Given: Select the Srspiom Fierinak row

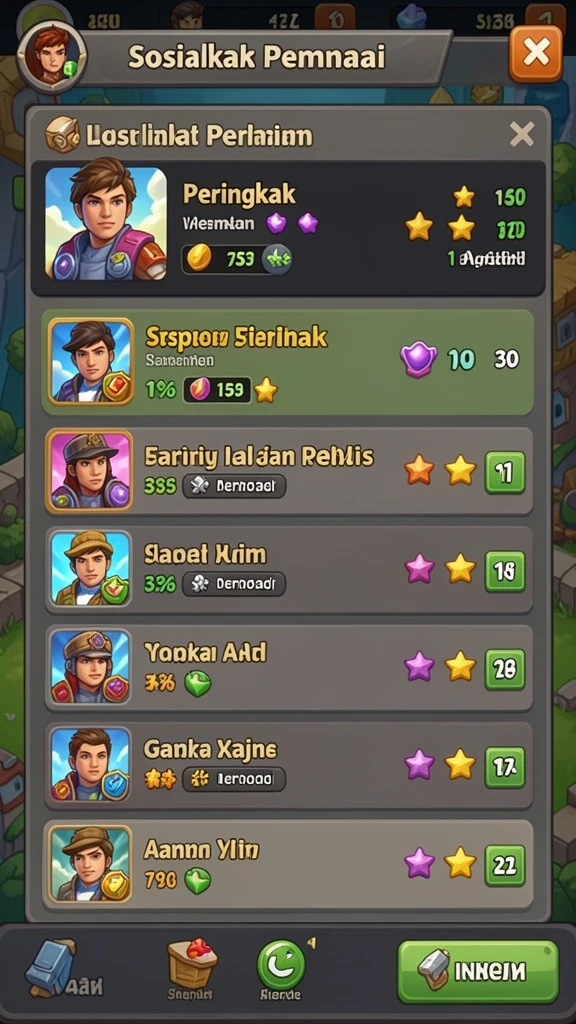Looking at the screenshot, I should click(288, 362).
